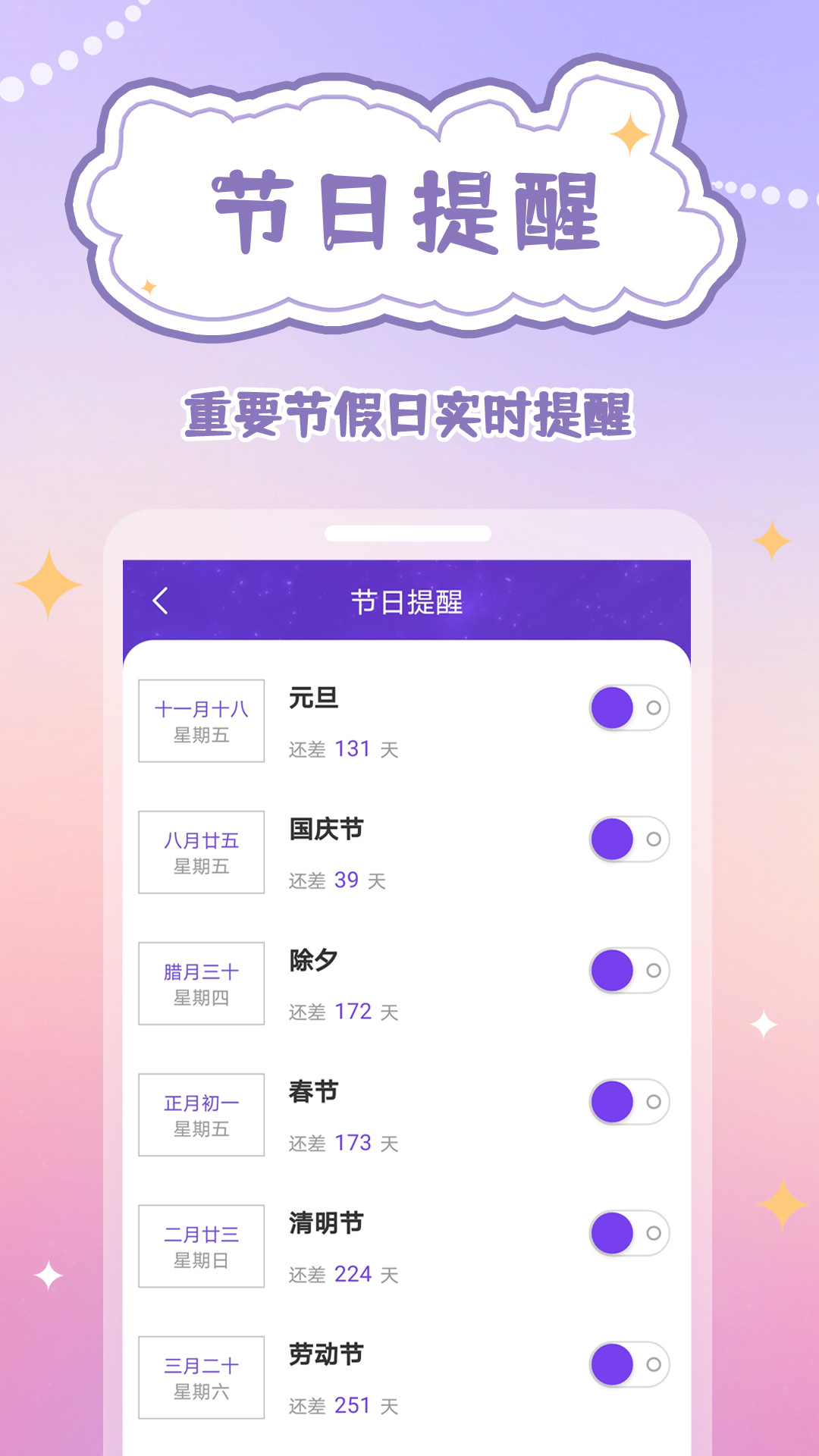Select the 腊月三十 星期四 date card
The width and height of the screenshot is (819, 1456).
pyautogui.click(x=200, y=984)
